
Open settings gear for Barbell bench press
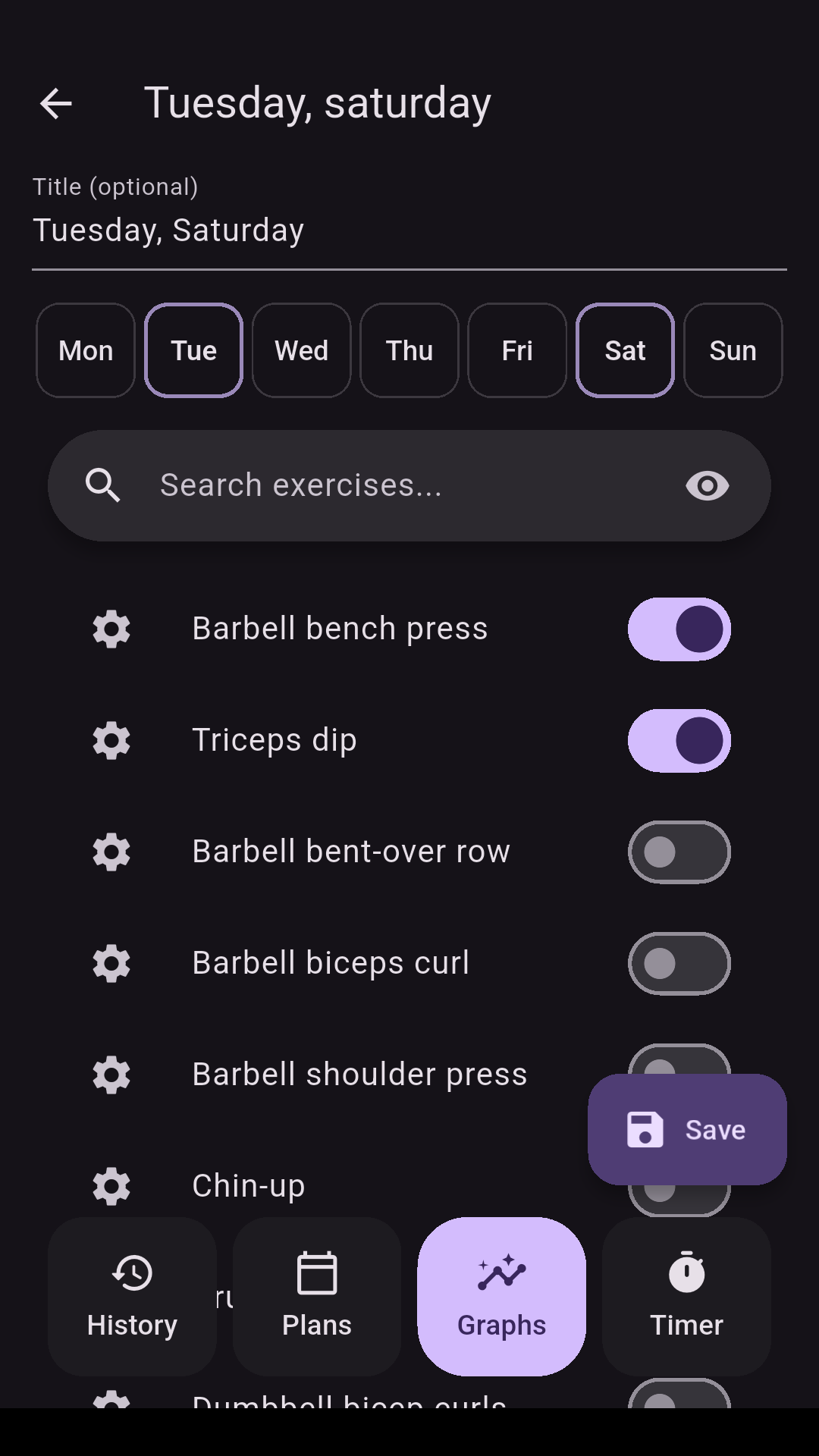(x=111, y=629)
